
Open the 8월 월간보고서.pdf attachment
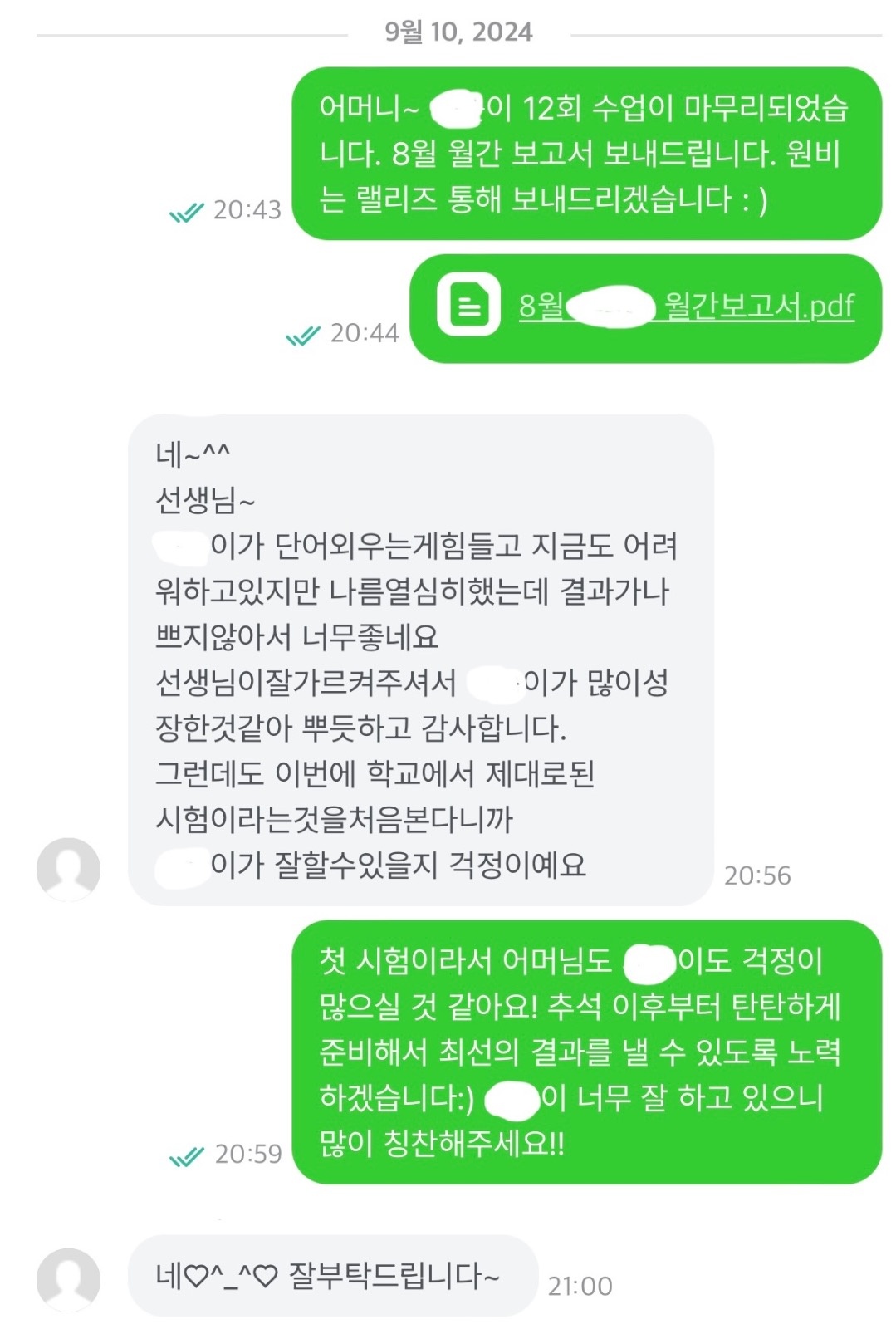685,307
